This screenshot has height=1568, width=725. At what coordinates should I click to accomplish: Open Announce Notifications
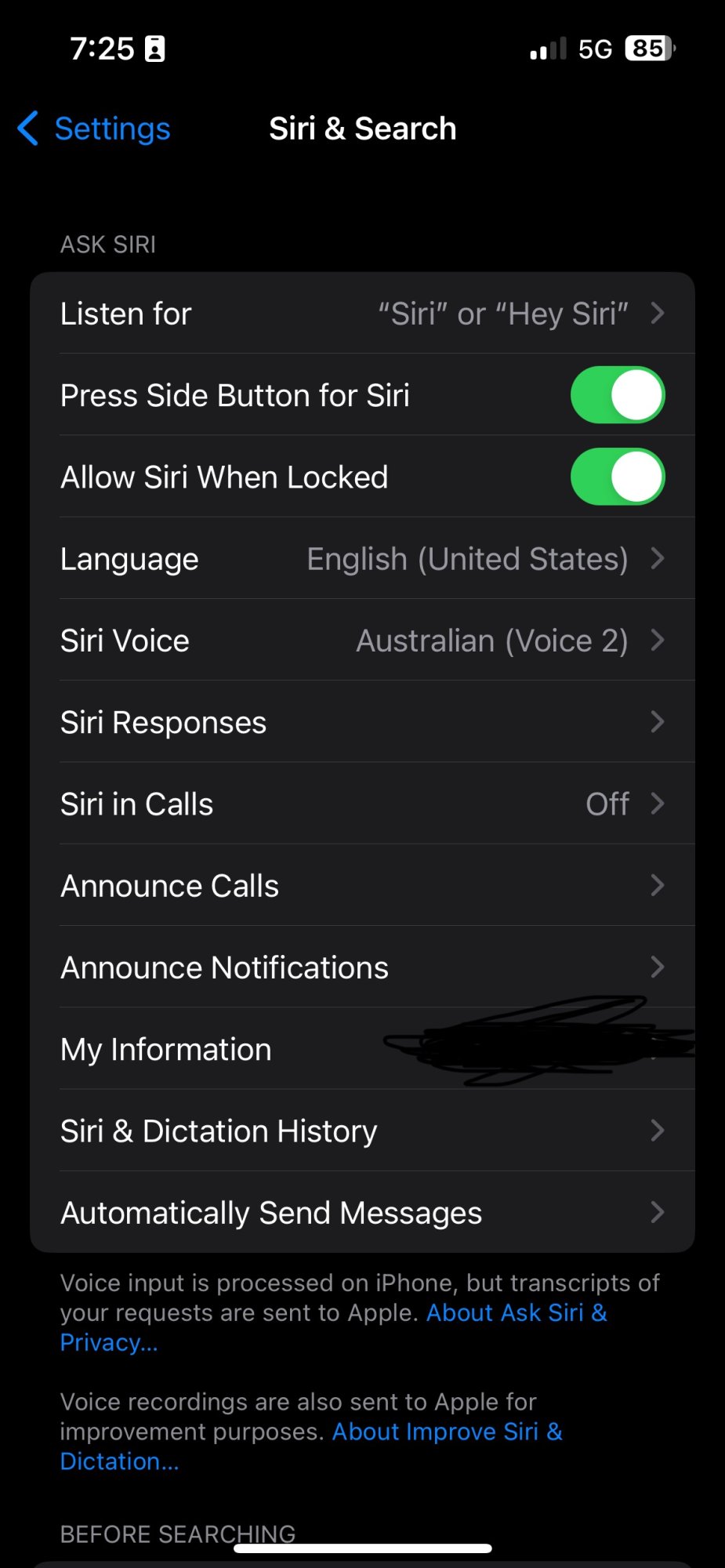[362, 967]
